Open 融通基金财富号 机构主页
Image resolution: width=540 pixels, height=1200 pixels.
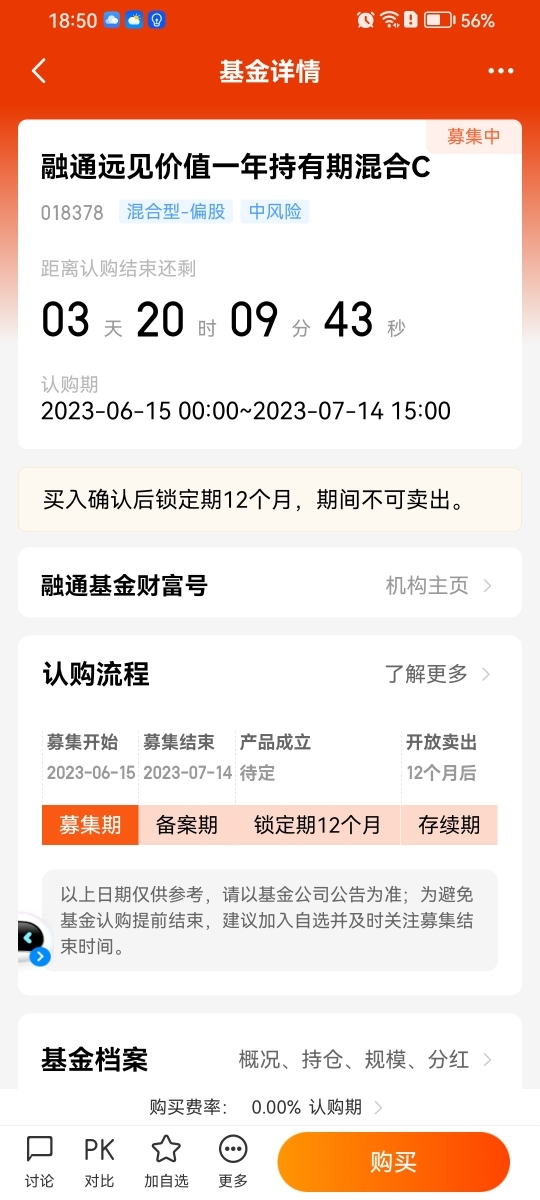coord(270,585)
